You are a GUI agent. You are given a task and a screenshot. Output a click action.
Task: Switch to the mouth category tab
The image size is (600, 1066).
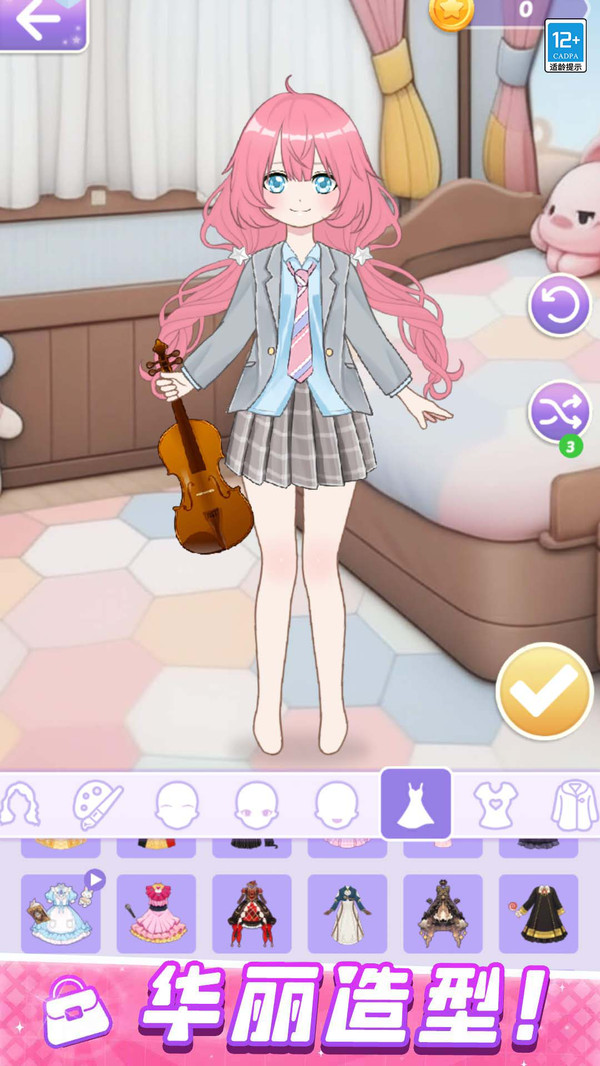click(336, 804)
